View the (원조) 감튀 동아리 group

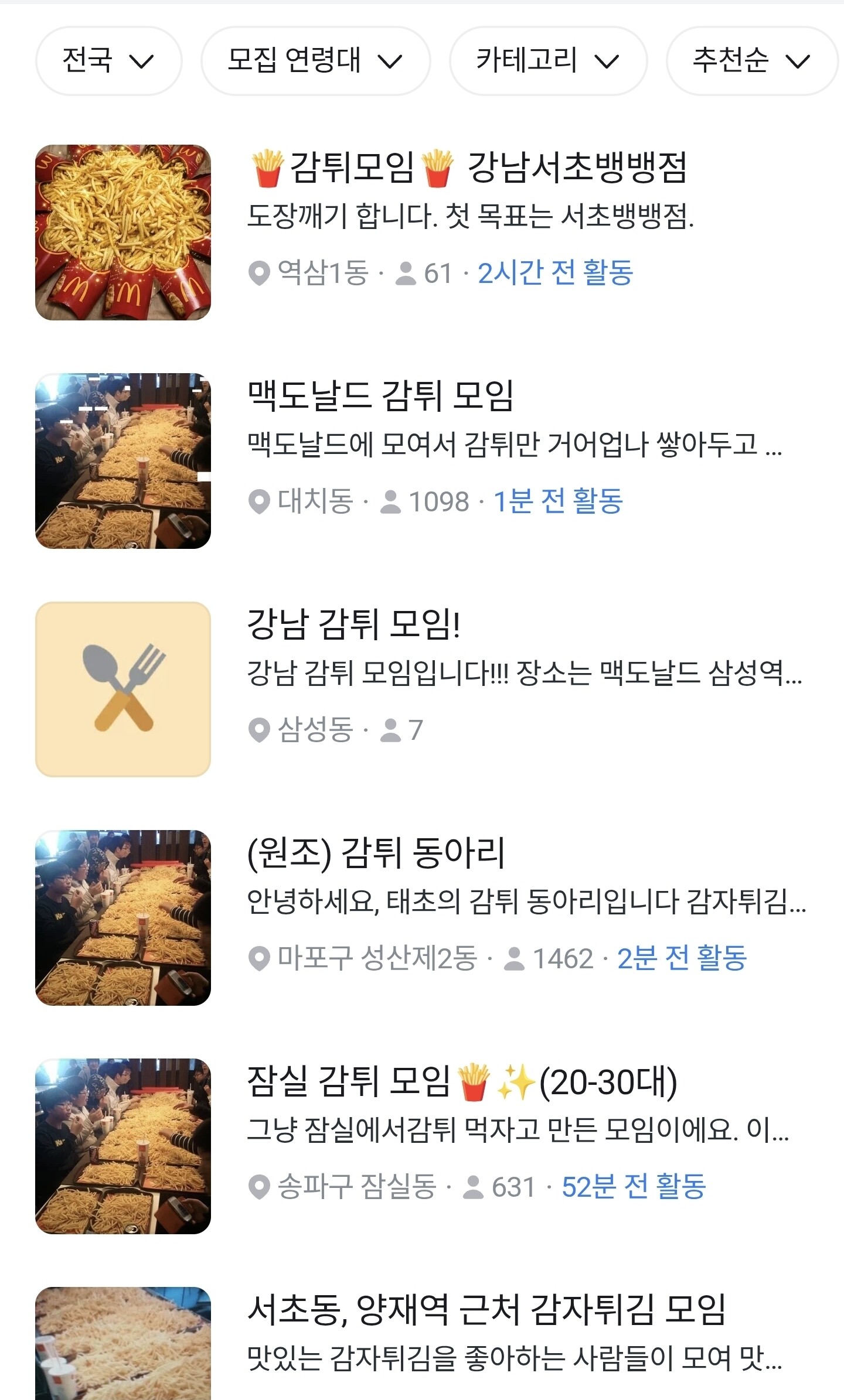376,853
